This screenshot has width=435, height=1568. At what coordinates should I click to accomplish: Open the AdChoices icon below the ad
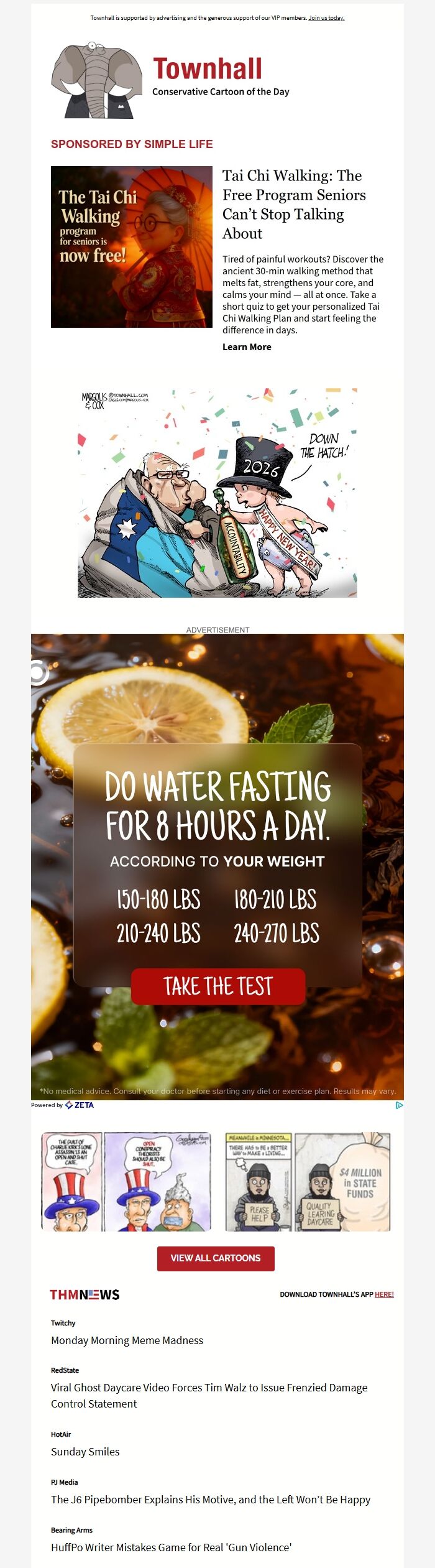pos(399,1105)
